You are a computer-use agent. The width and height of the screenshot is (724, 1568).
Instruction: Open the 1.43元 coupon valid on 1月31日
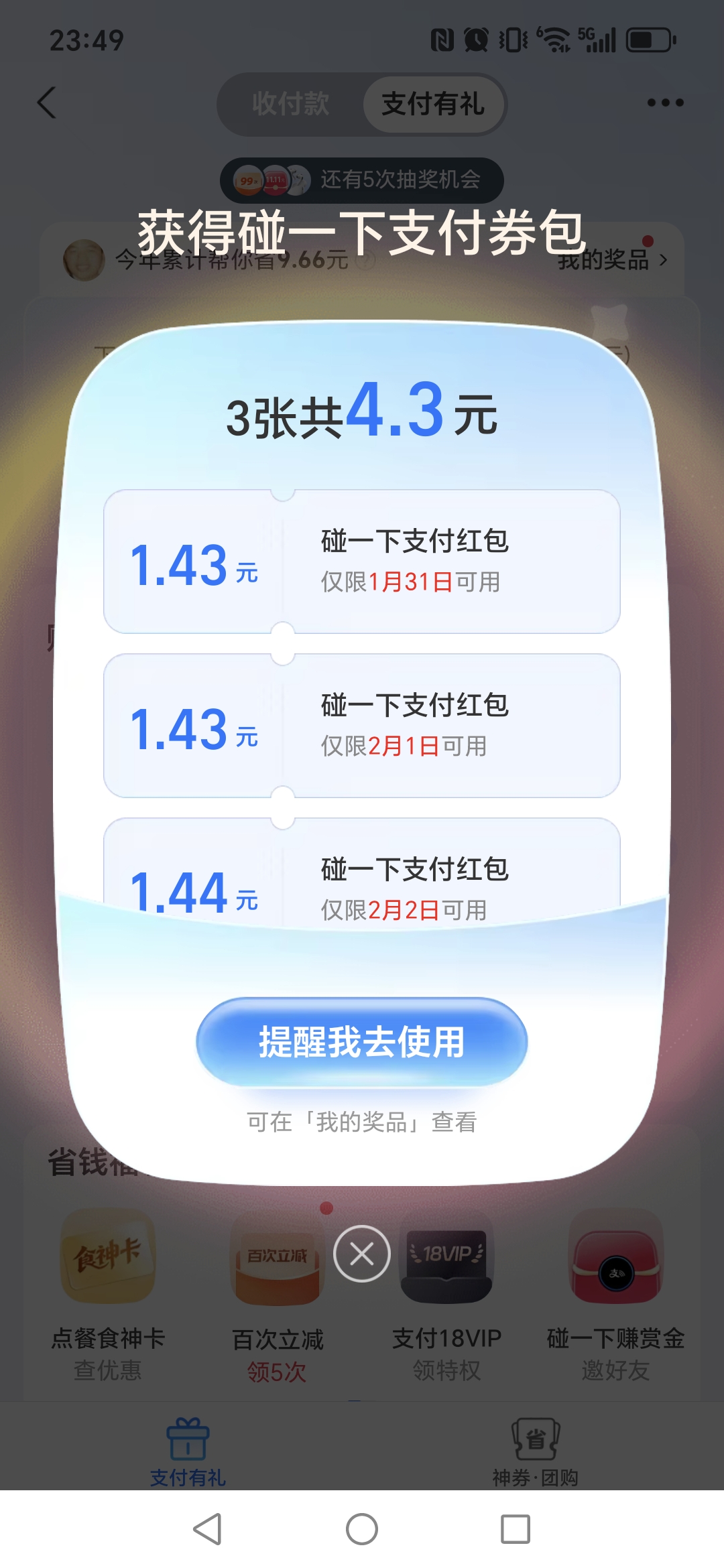(x=361, y=562)
